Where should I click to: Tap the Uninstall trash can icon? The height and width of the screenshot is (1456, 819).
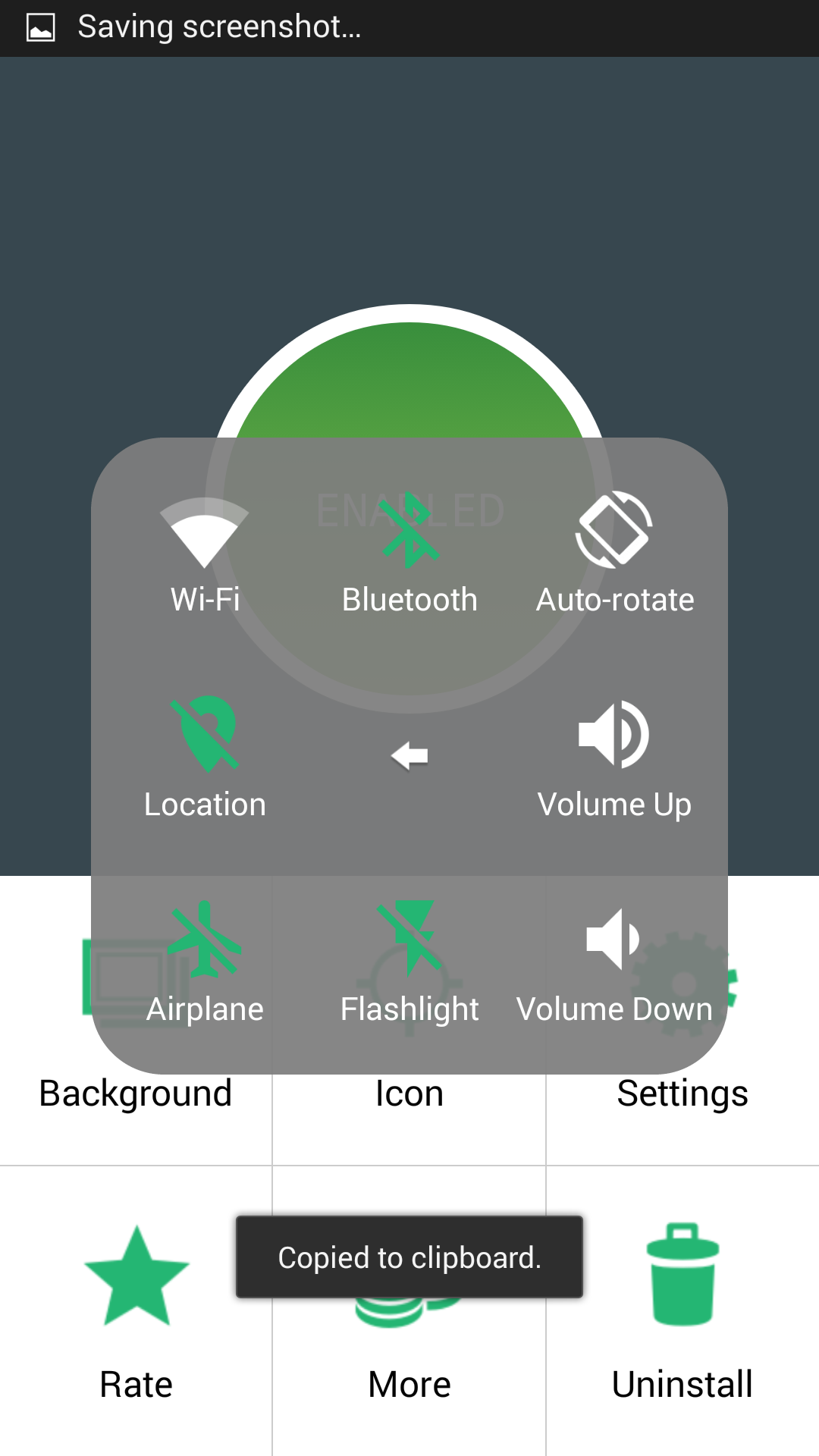pos(682,1274)
